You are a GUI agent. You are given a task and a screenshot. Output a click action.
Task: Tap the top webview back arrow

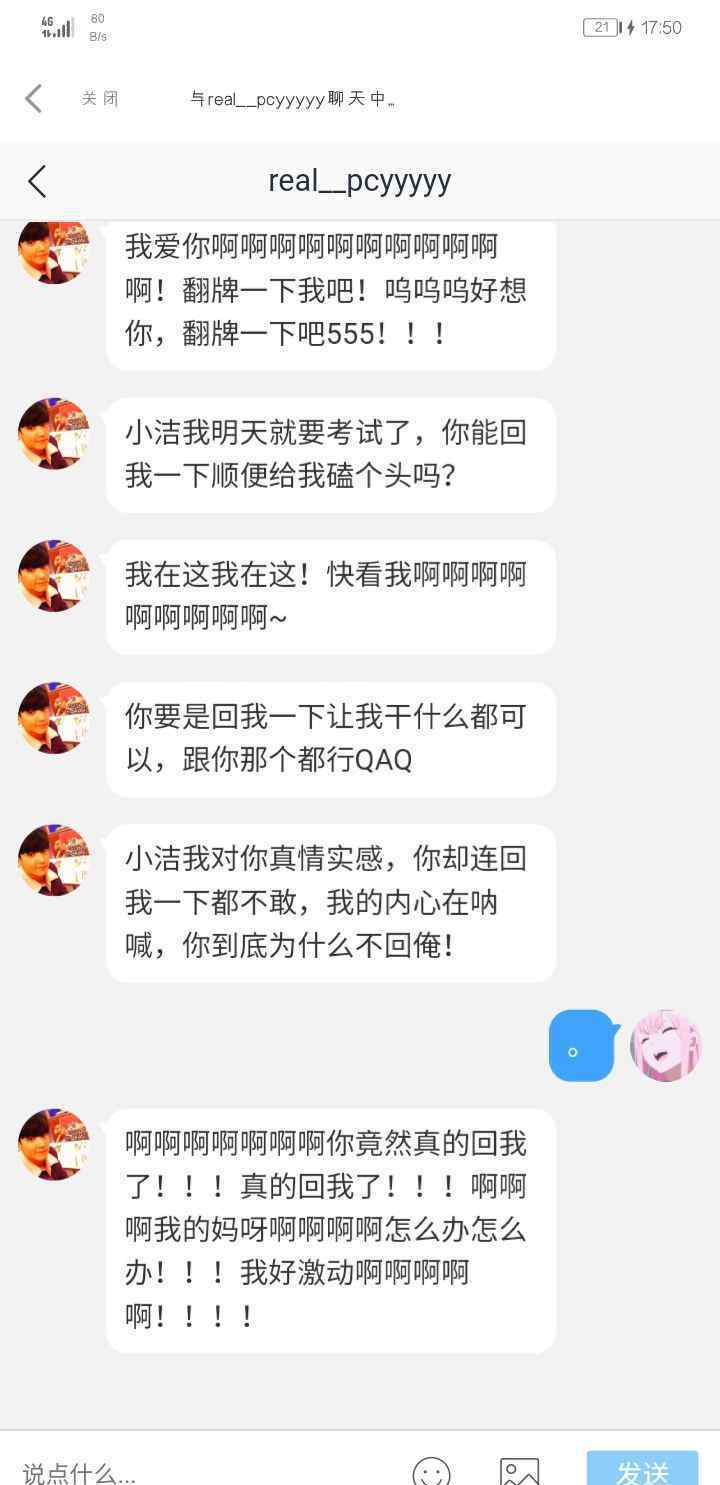33,98
